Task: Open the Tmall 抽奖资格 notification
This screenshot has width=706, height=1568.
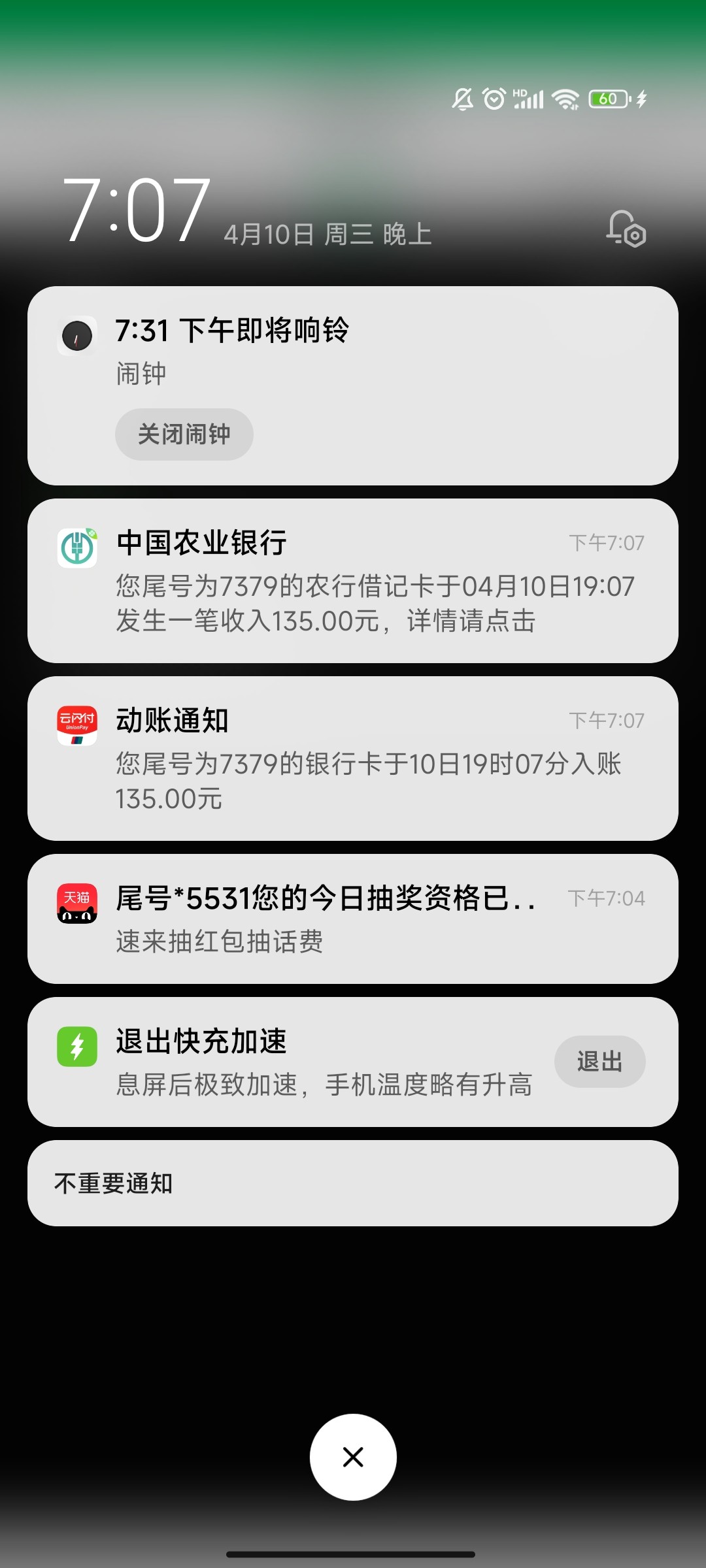Action: 353,919
